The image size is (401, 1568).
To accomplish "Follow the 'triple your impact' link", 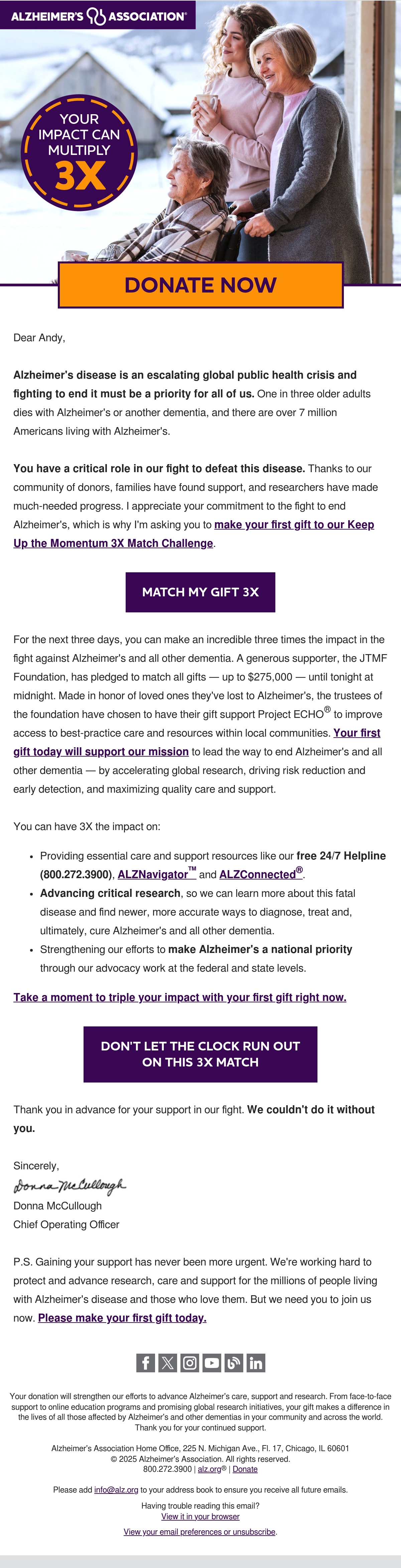I will (180, 997).
